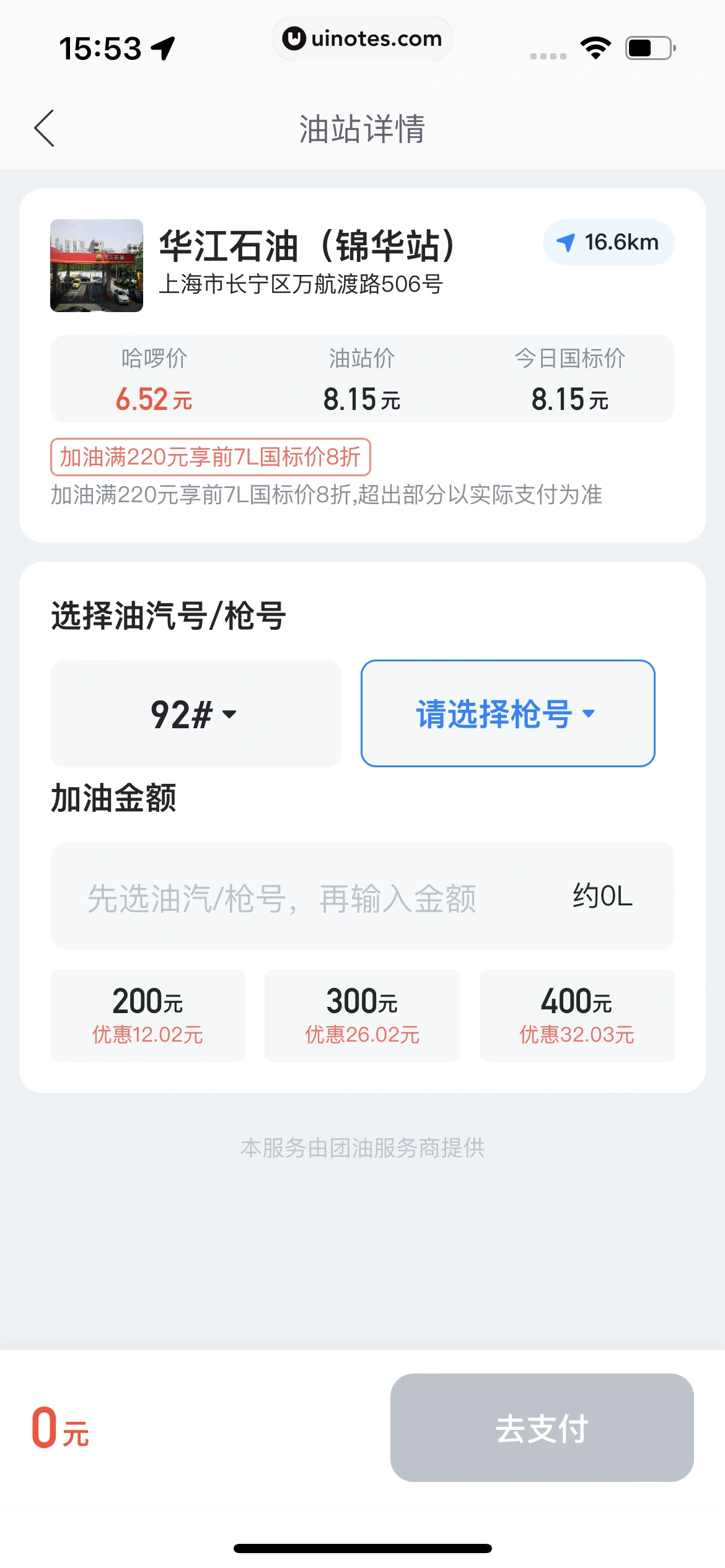Open the 92# fuel type dropdown
This screenshot has width=725, height=1568.
pos(195,713)
